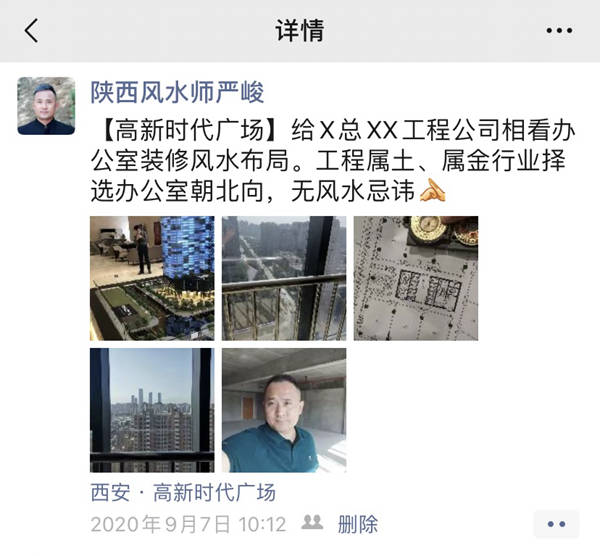
Task: Tap 删除 to delete this post
Action: (x=357, y=523)
